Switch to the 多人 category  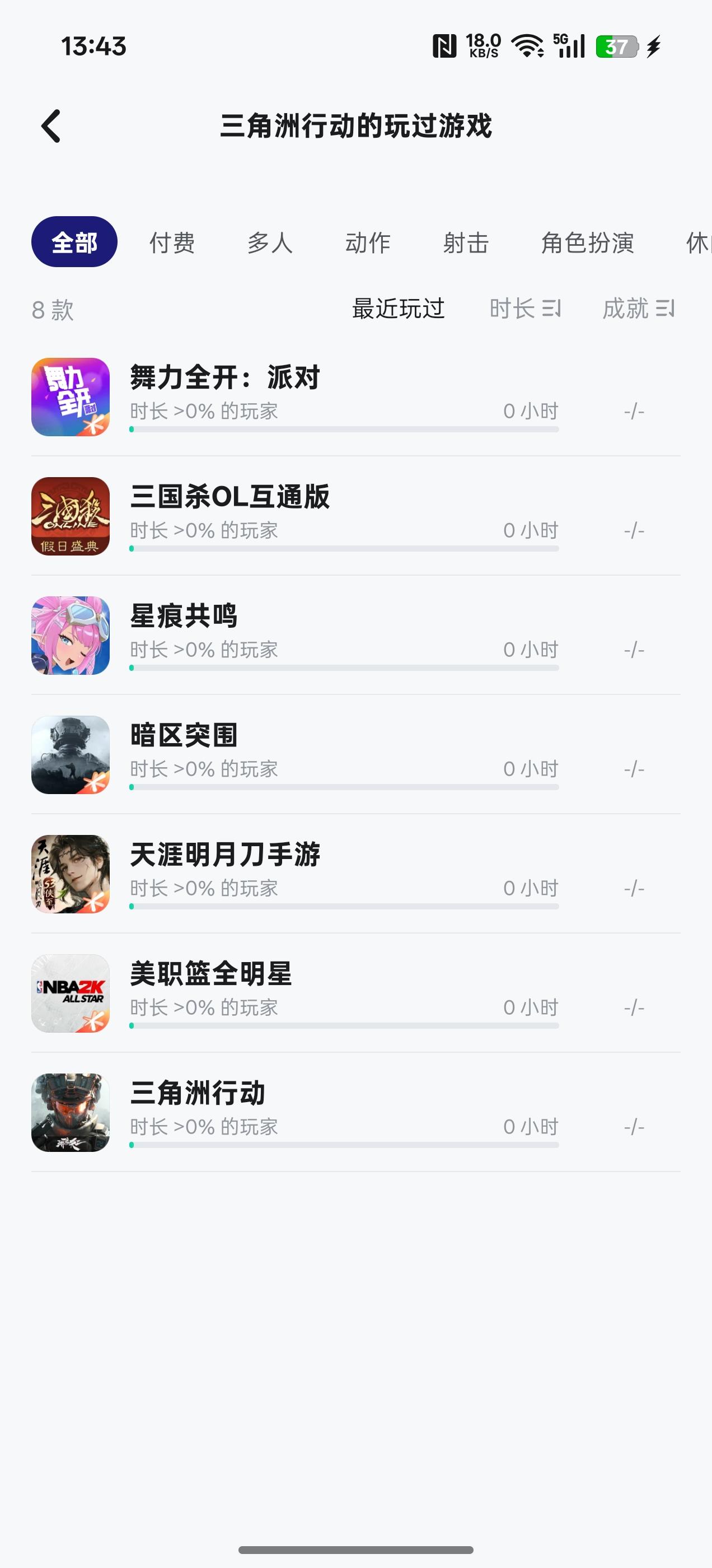[x=270, y=242]
